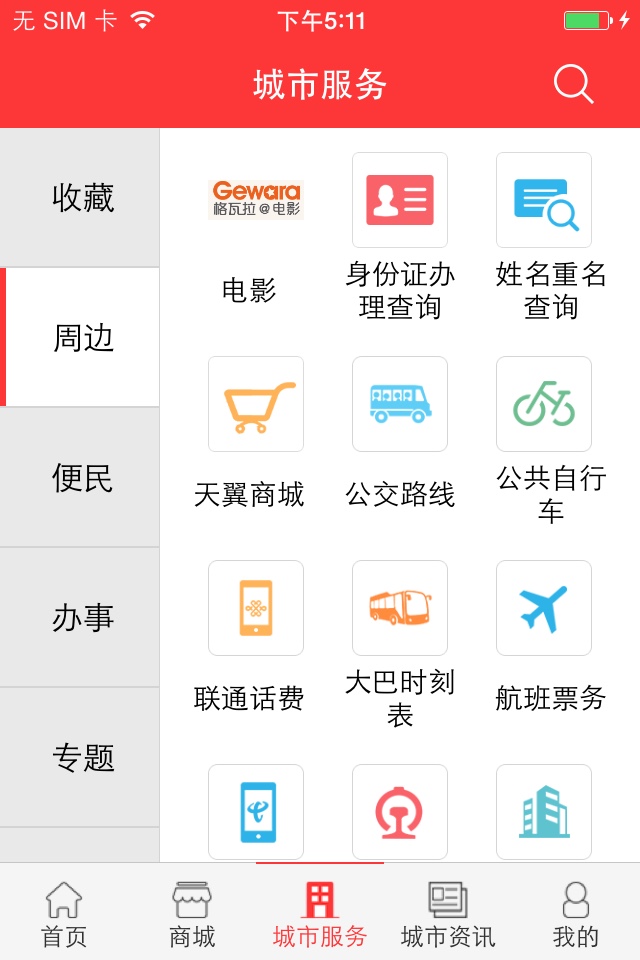Screen dimensions: 640x960
Task: Tap the 城市服务 bottom tab
Action: pos(320,914)
